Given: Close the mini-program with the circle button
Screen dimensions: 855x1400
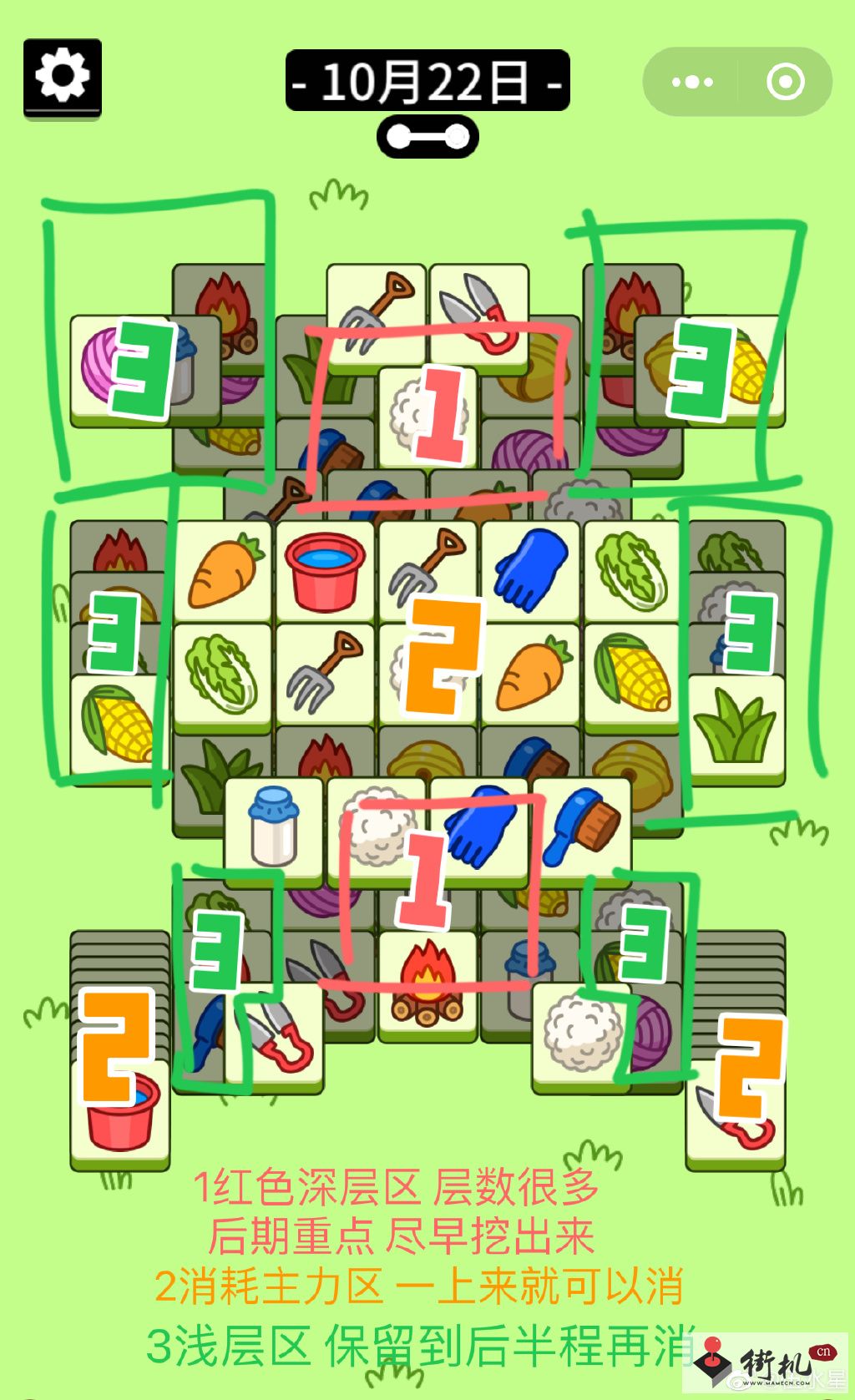Looking at the screenshot, I should point(785,82).
